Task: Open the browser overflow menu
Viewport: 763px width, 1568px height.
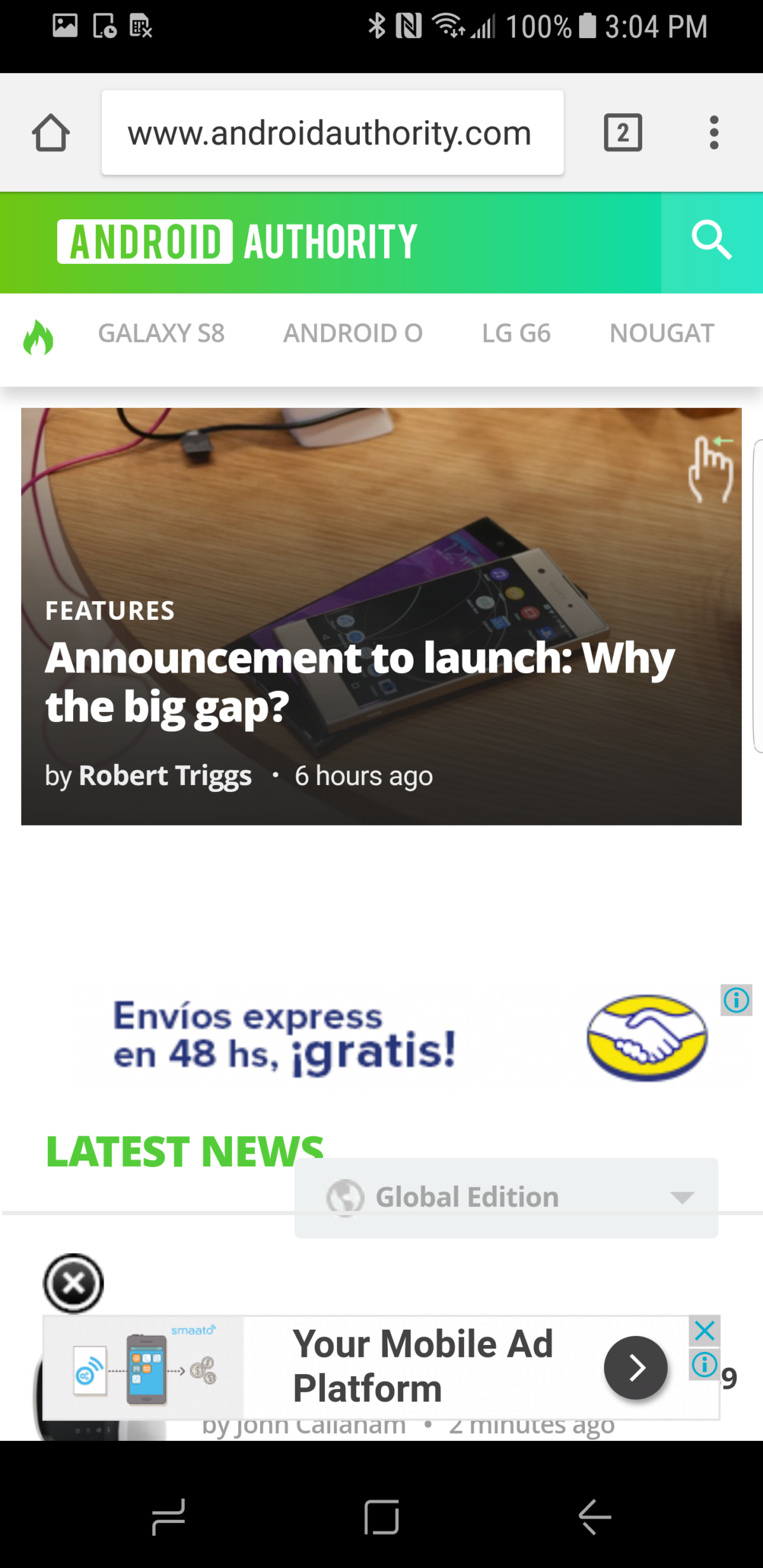Action: 714,132
